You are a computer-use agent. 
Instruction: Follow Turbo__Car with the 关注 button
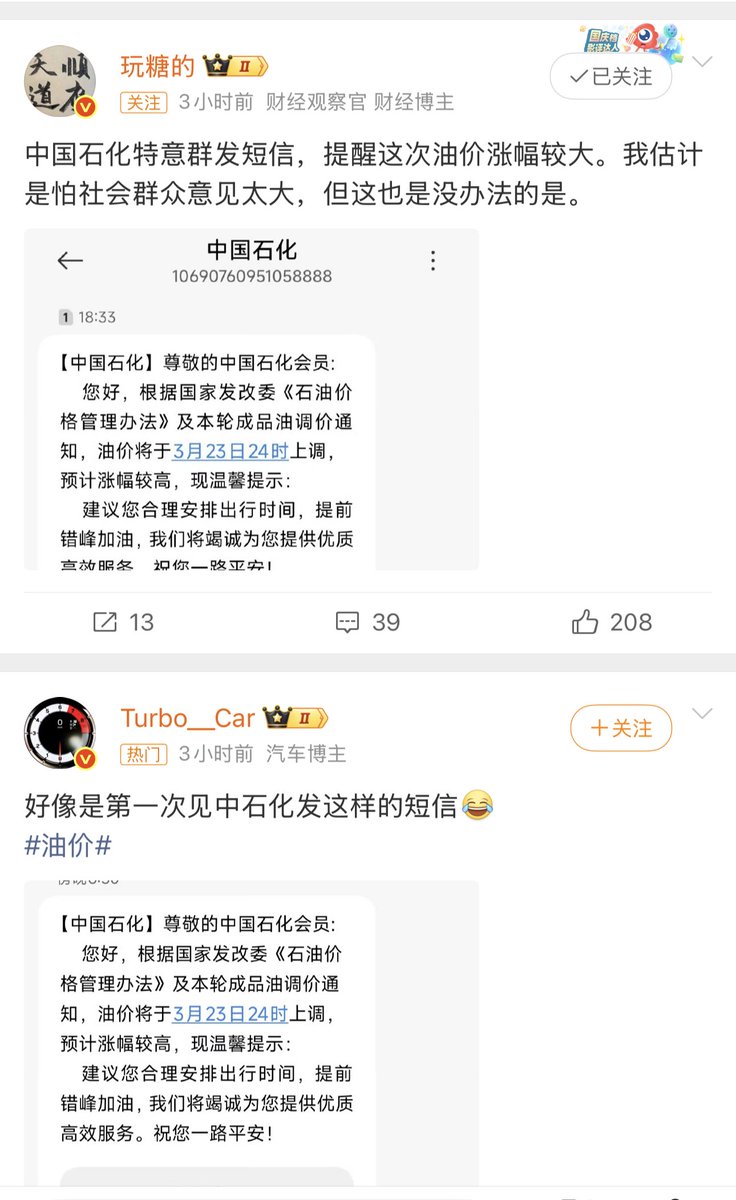tap(621, 729)
